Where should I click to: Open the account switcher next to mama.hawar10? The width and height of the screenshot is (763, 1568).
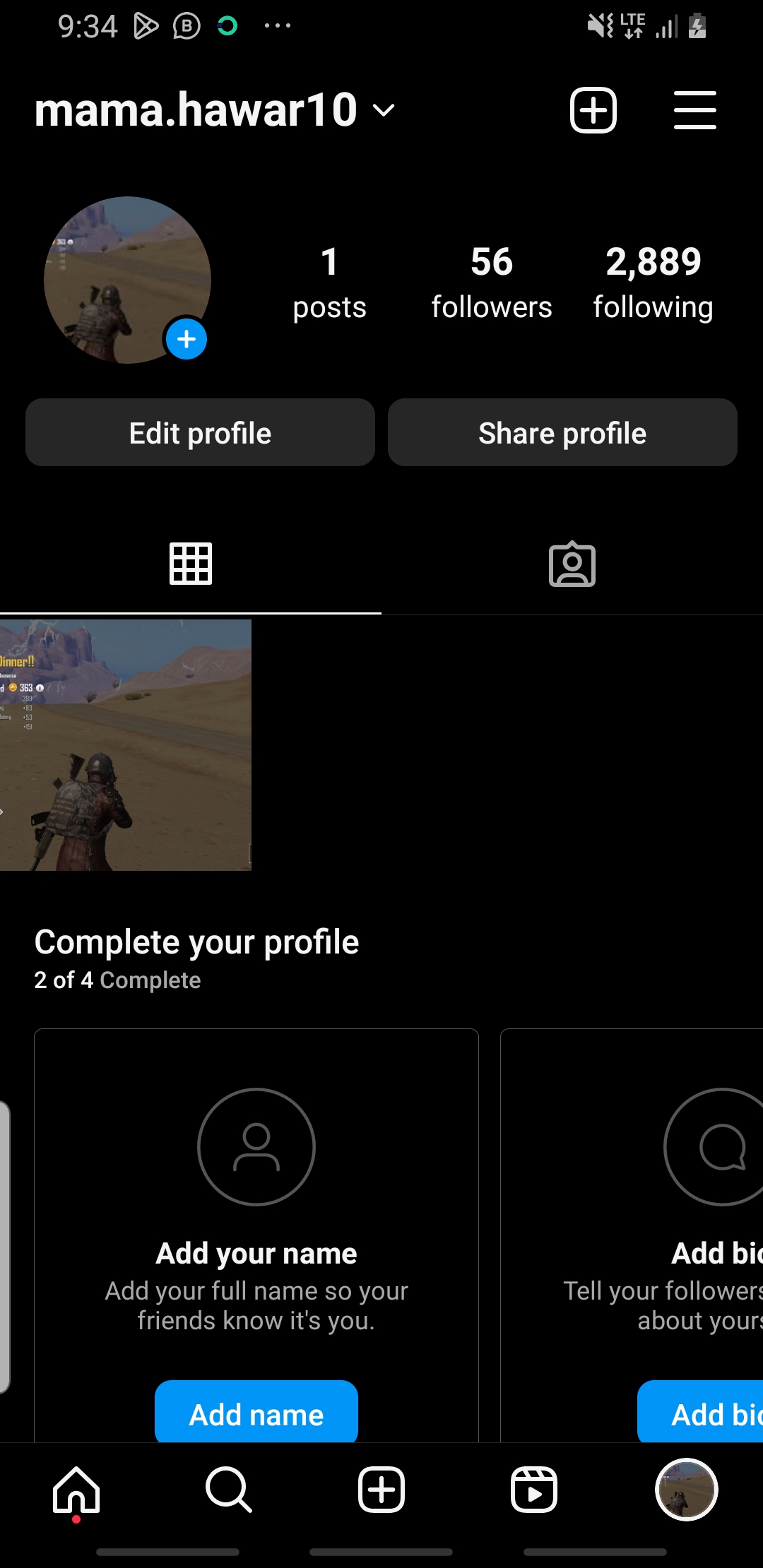click(384, 110)
